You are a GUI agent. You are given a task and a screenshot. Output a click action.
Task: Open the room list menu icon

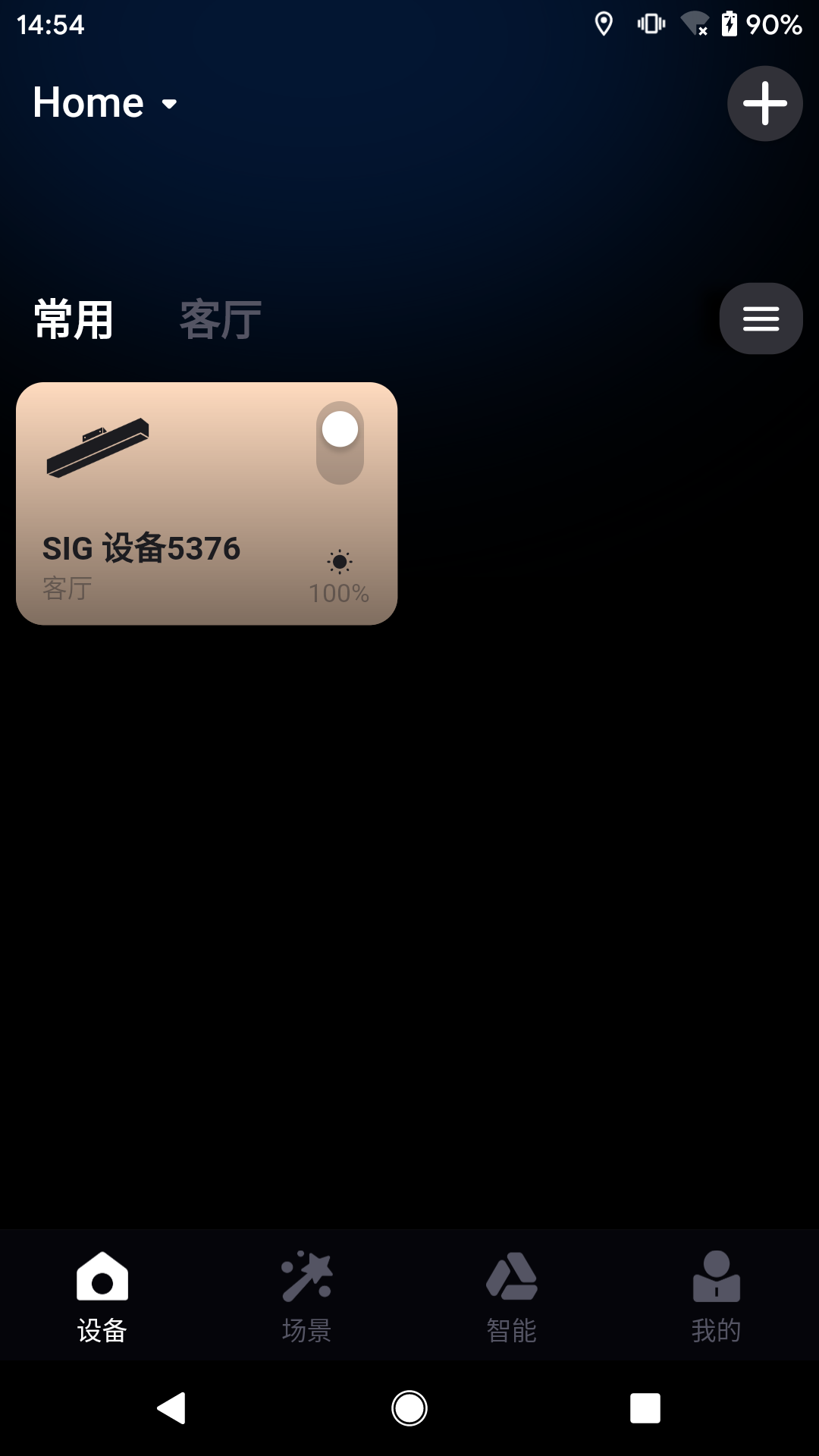[x=761, y=318]
